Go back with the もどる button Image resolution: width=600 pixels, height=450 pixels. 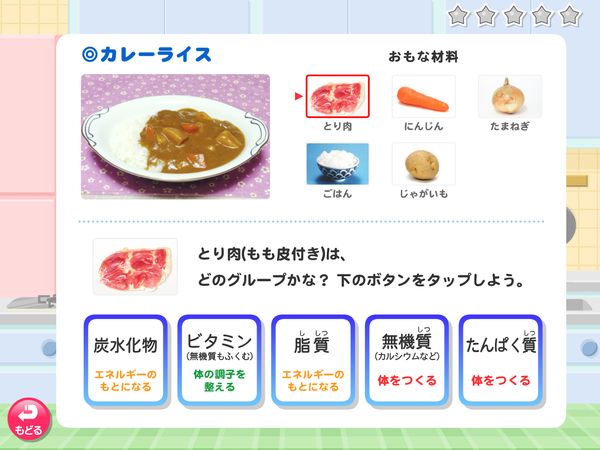(28, 418)
